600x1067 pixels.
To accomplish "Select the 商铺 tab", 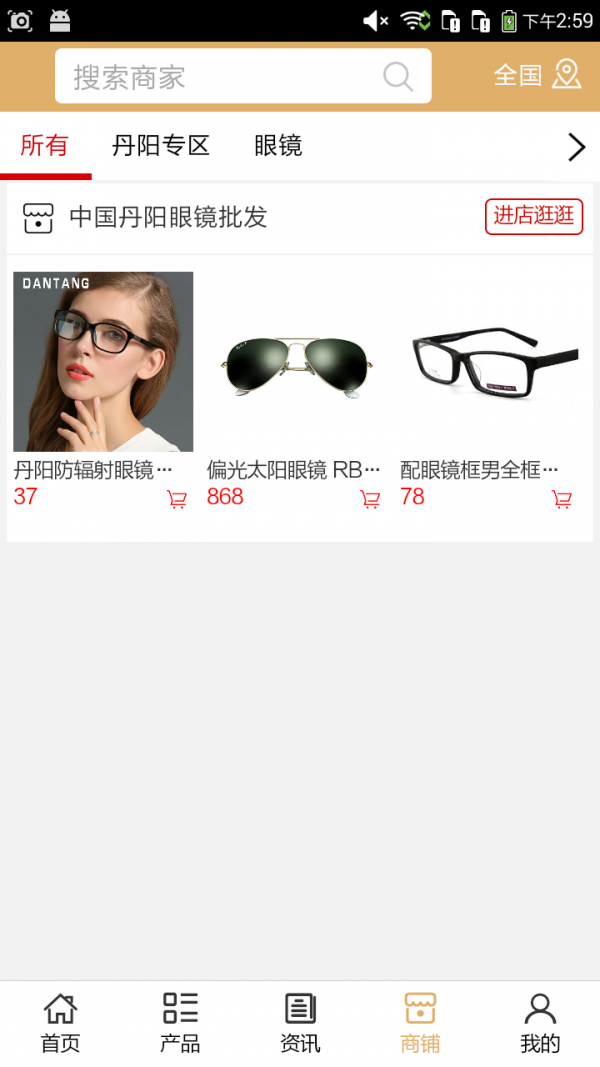I will tap(420, 1023).
